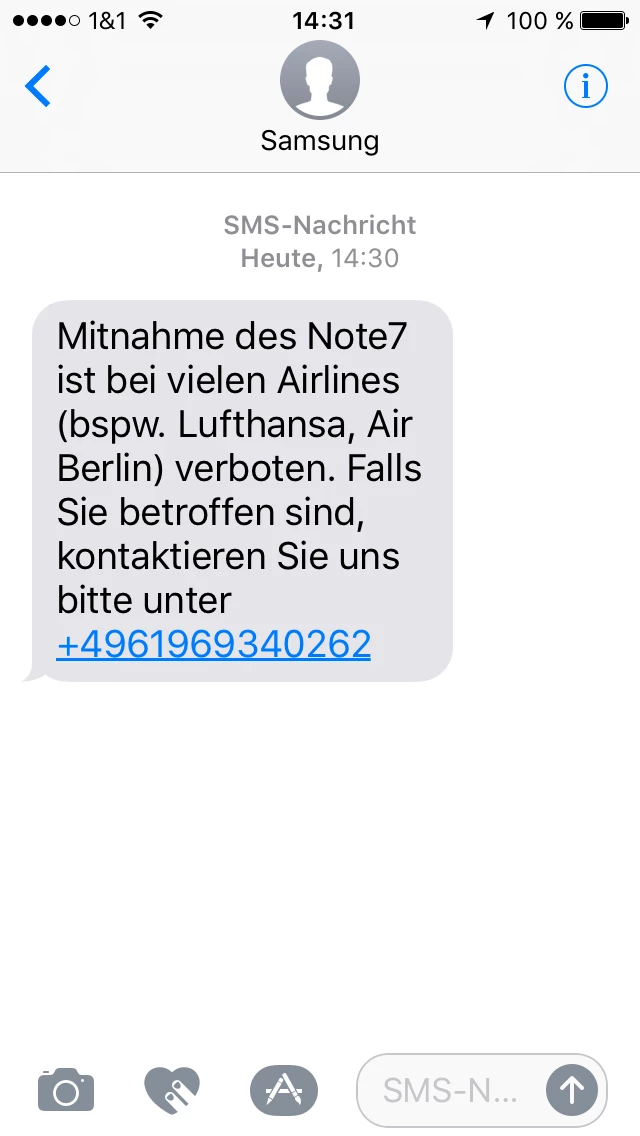Open the info details for Samsung
This screenshot has width=640, height=1136.
click(585, 87)
